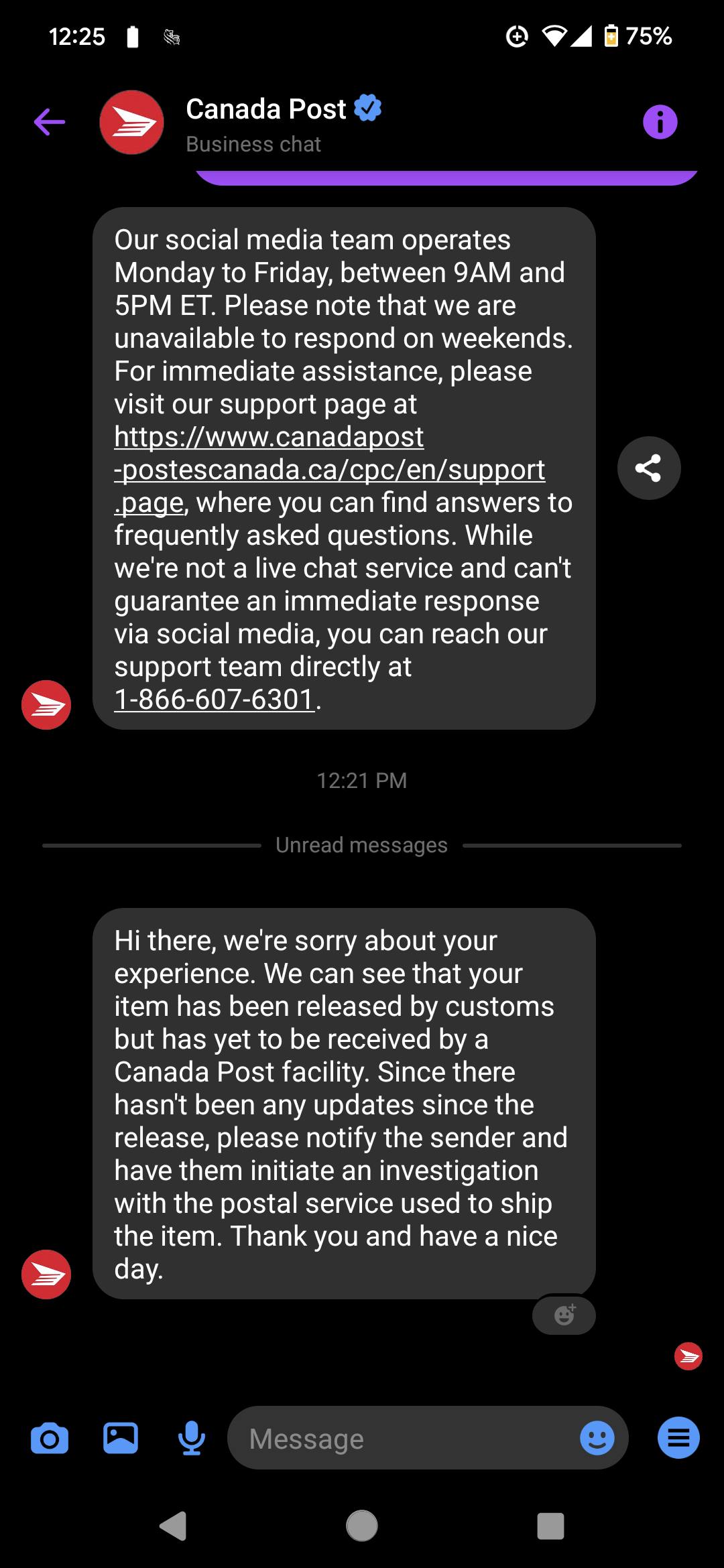Call the 1-866-607-6301 phone number link

(x=215, y=700)
